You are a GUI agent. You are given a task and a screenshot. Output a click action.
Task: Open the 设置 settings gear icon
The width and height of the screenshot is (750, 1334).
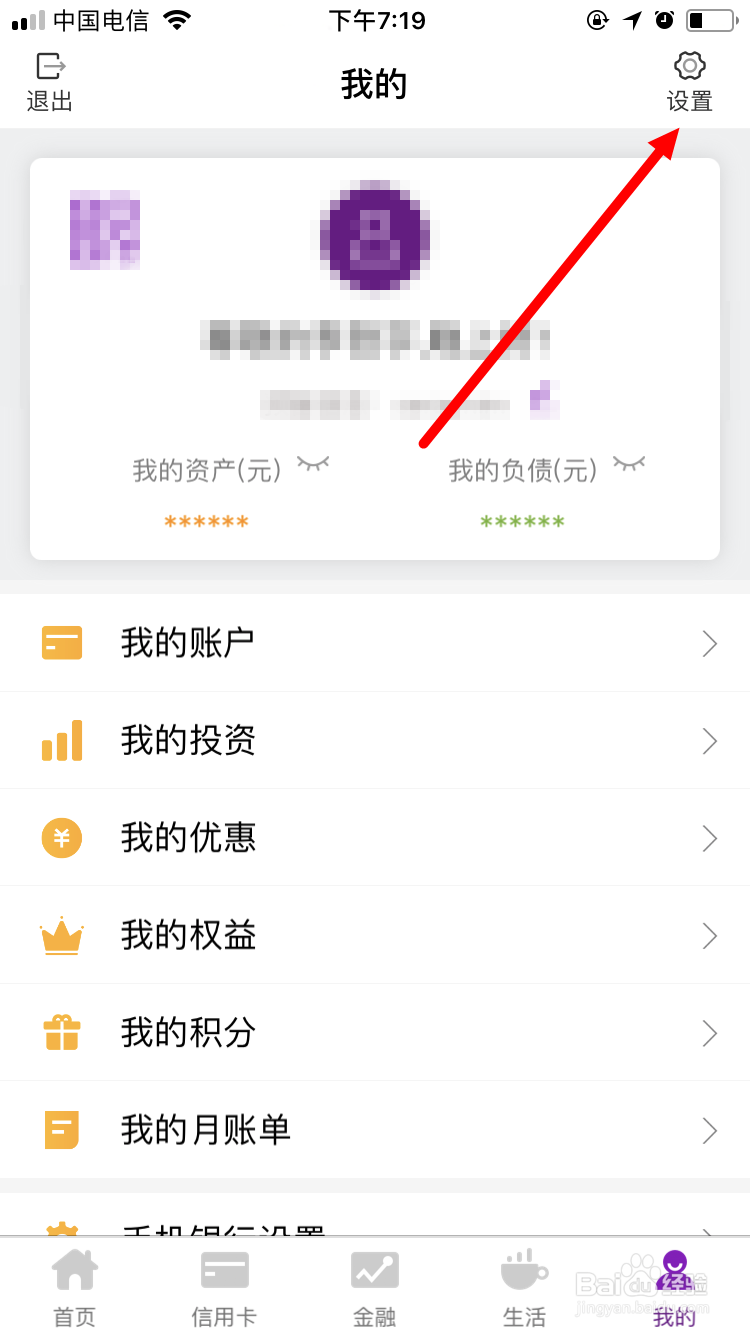click(x=689, y=66)
